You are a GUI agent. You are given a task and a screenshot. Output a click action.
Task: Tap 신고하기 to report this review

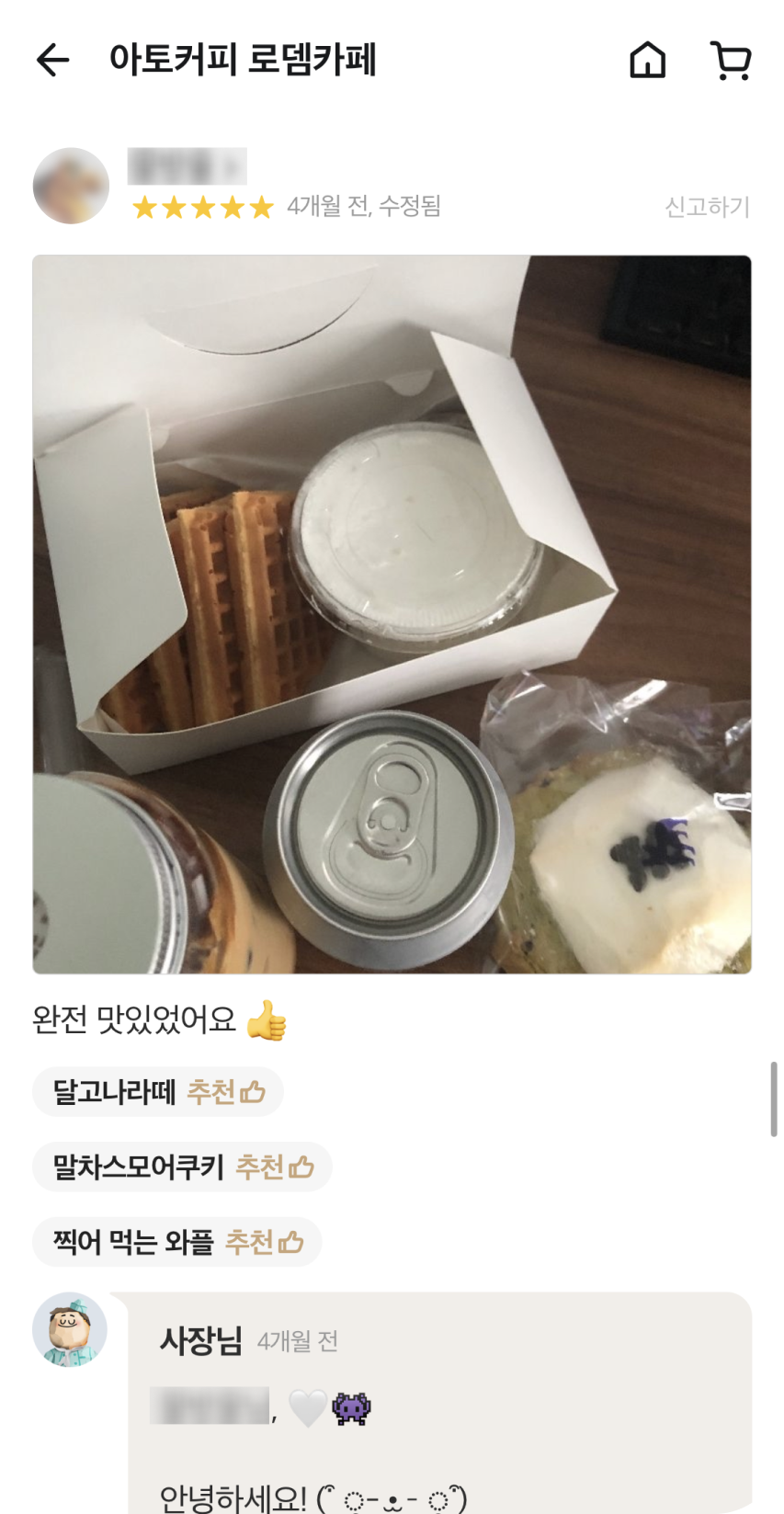pyautogui.click(x=707, y=207)
